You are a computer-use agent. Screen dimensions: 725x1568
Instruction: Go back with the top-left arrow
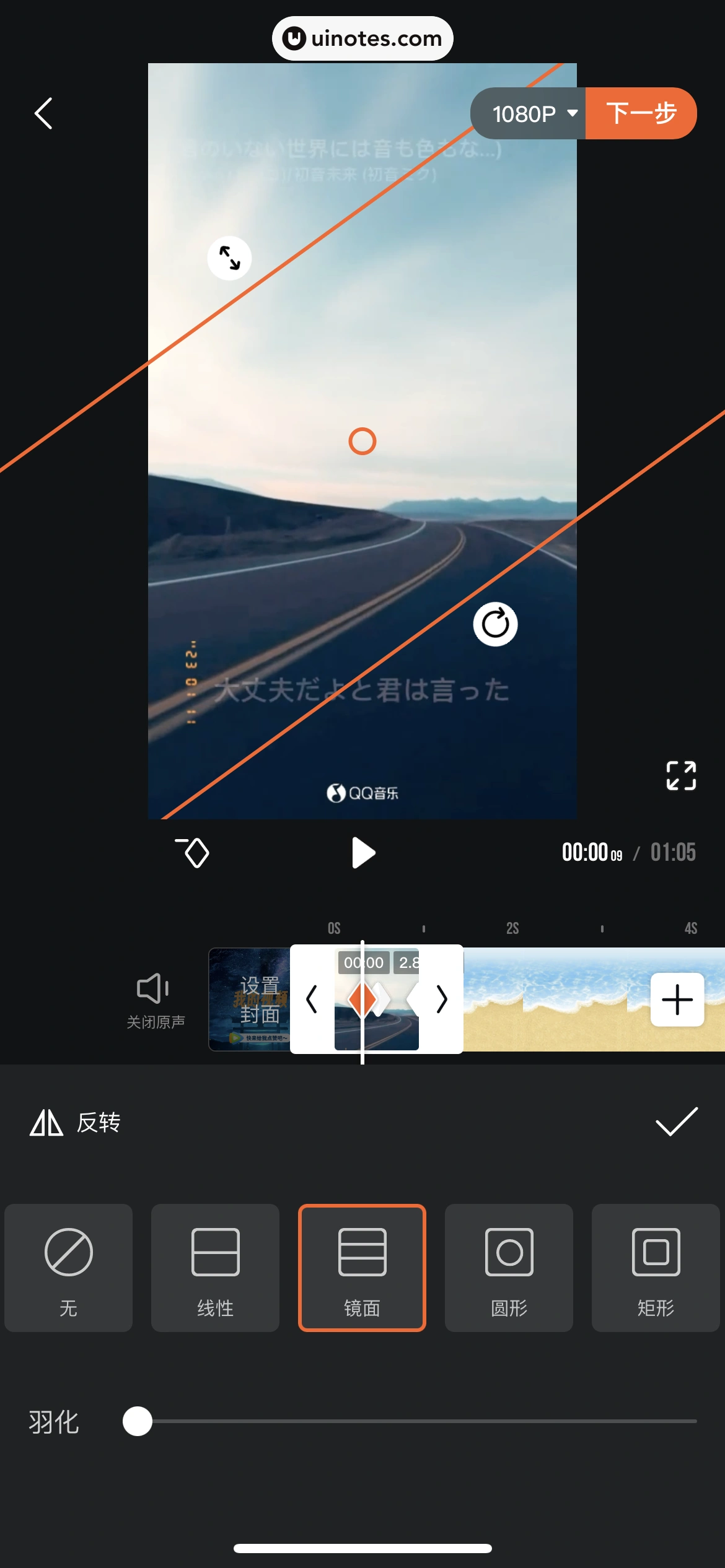pos(43,113)
